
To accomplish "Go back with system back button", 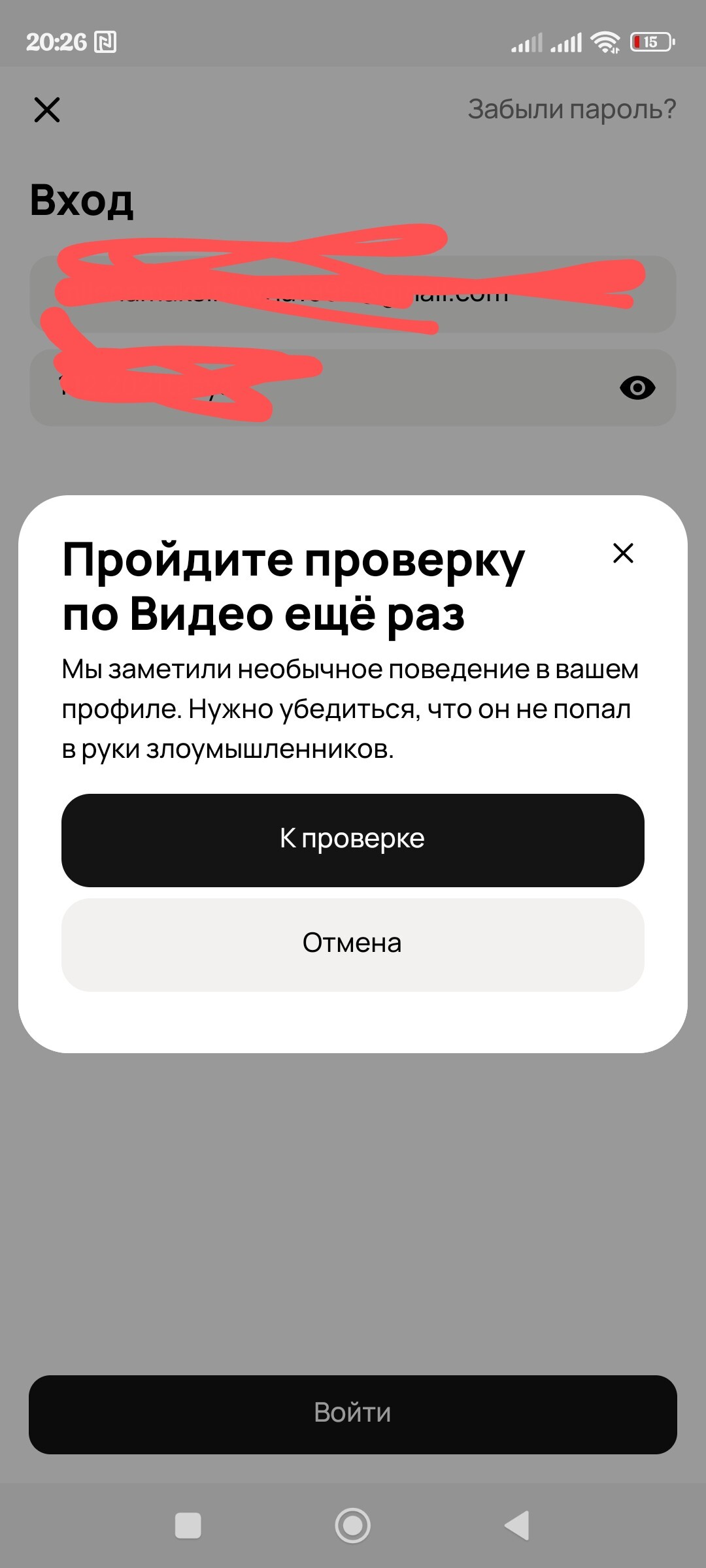I will point(517,1526).
